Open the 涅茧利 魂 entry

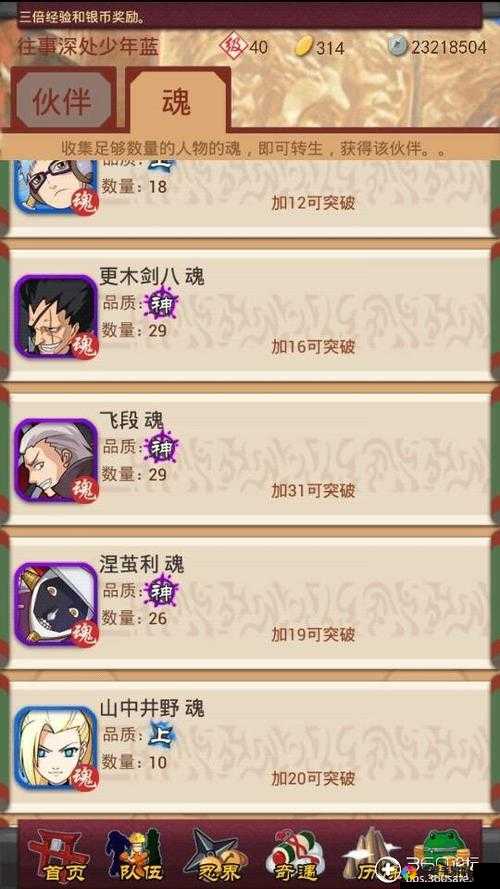(250, 603)
